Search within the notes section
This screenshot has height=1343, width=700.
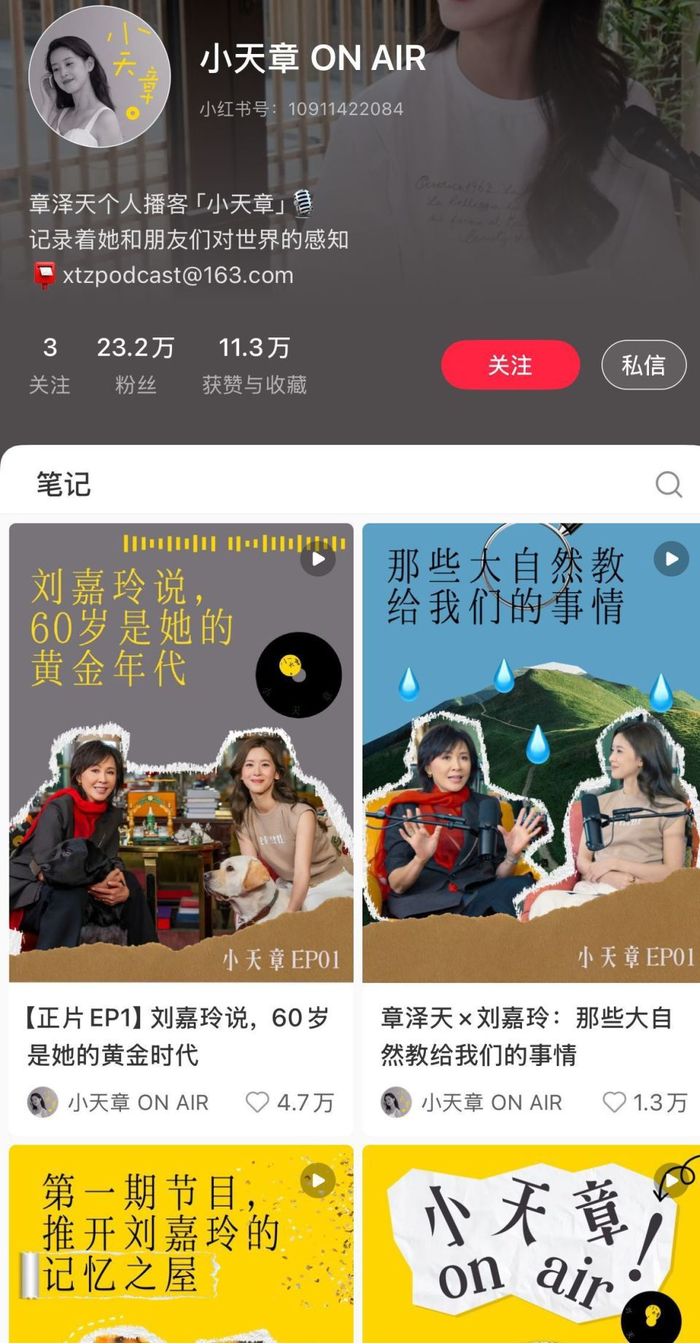click(x=668, y=485)
